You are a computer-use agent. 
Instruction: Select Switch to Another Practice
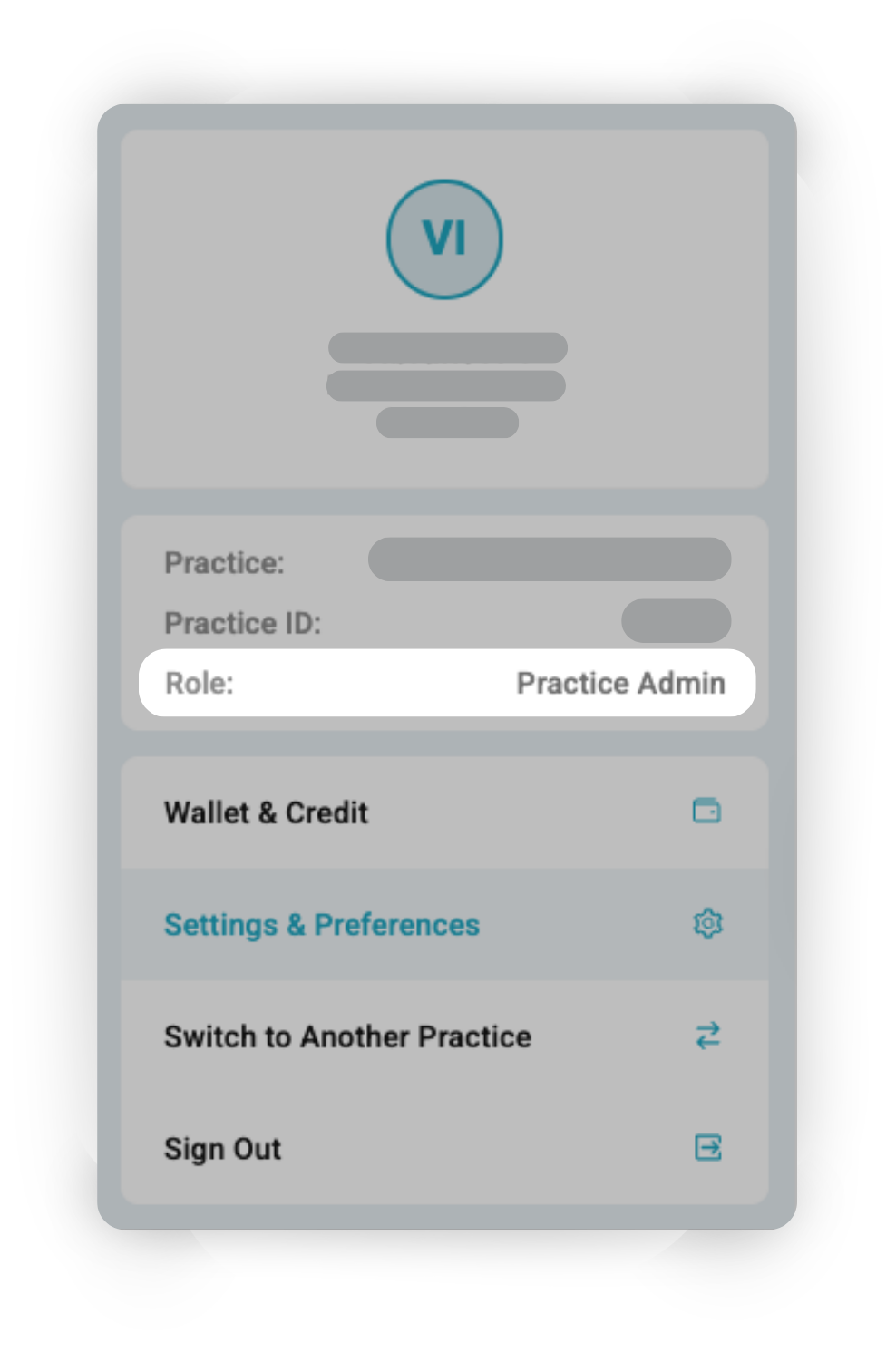[347, 1036]
